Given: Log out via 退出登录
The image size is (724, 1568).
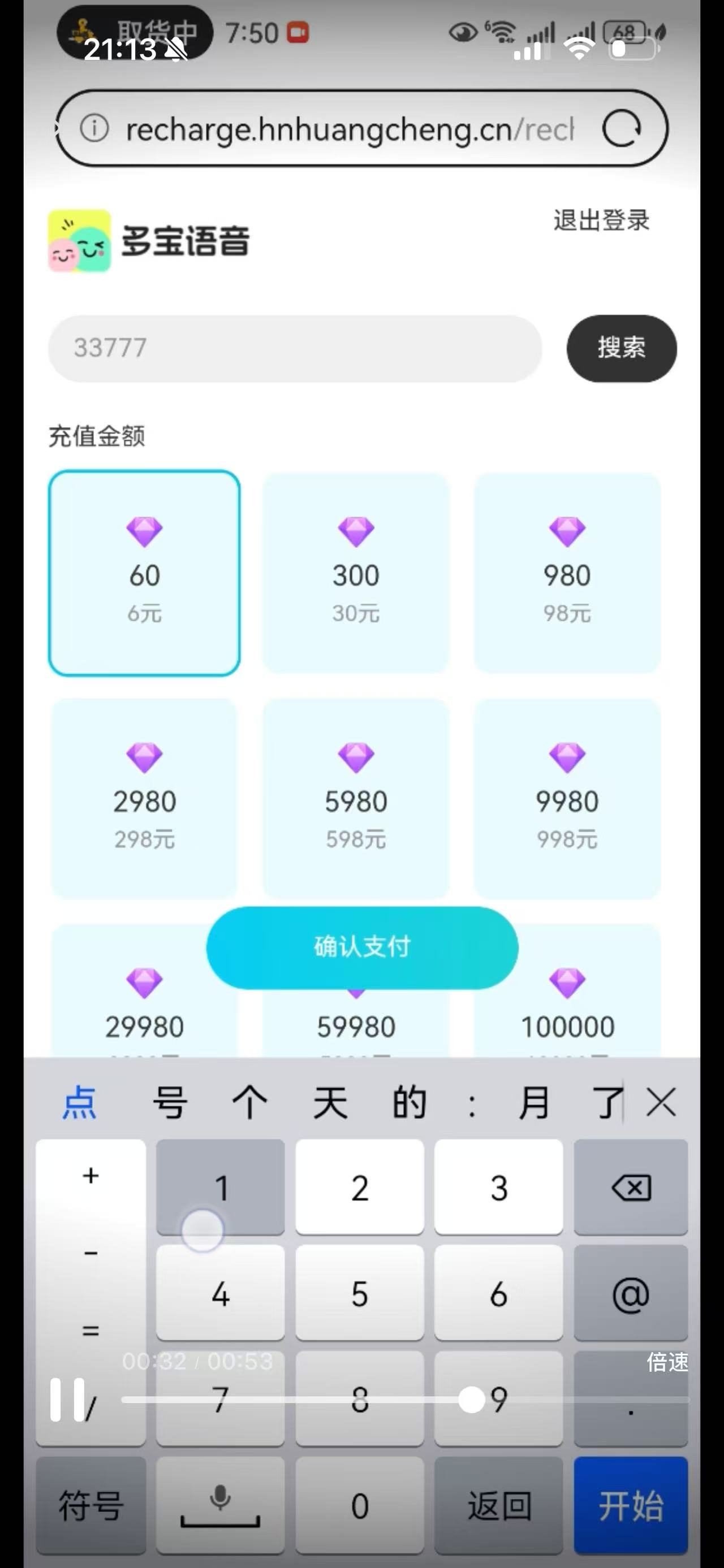Looking at the screenshot, I should pyautogui.click(x=601, y=220).
